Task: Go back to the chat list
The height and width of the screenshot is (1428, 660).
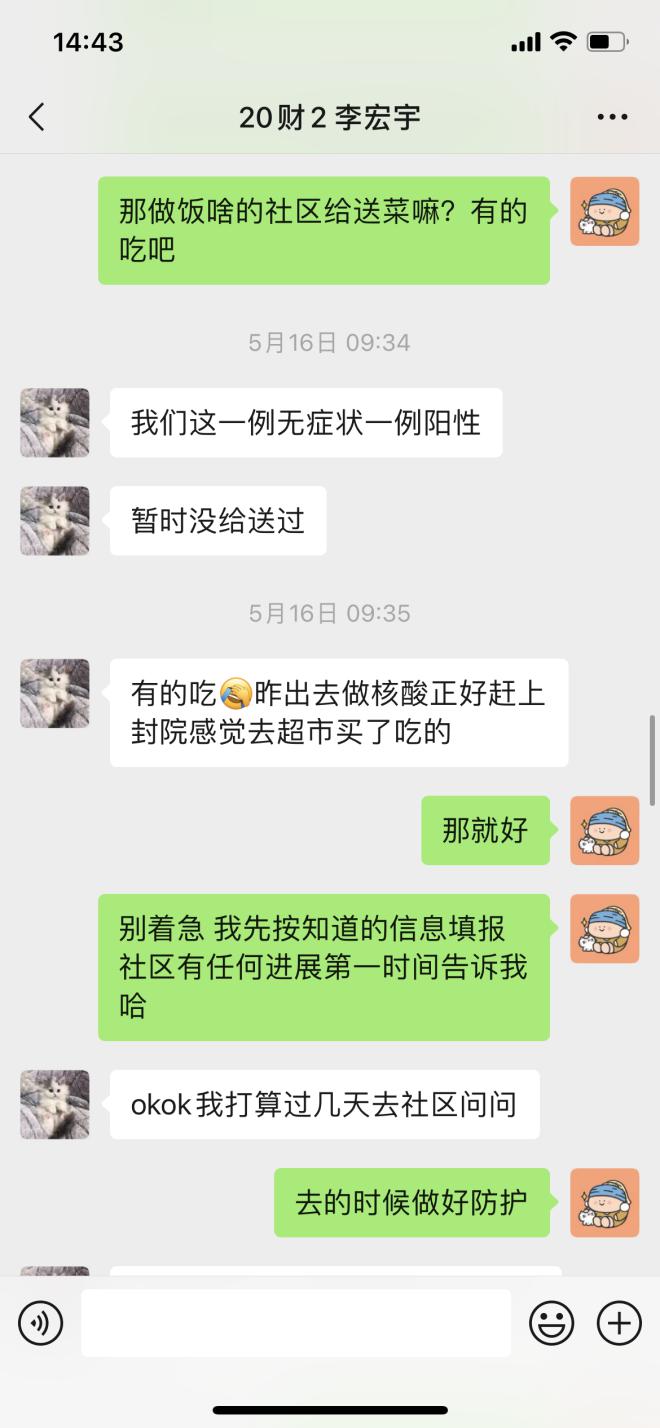Action: coord(37,117)
